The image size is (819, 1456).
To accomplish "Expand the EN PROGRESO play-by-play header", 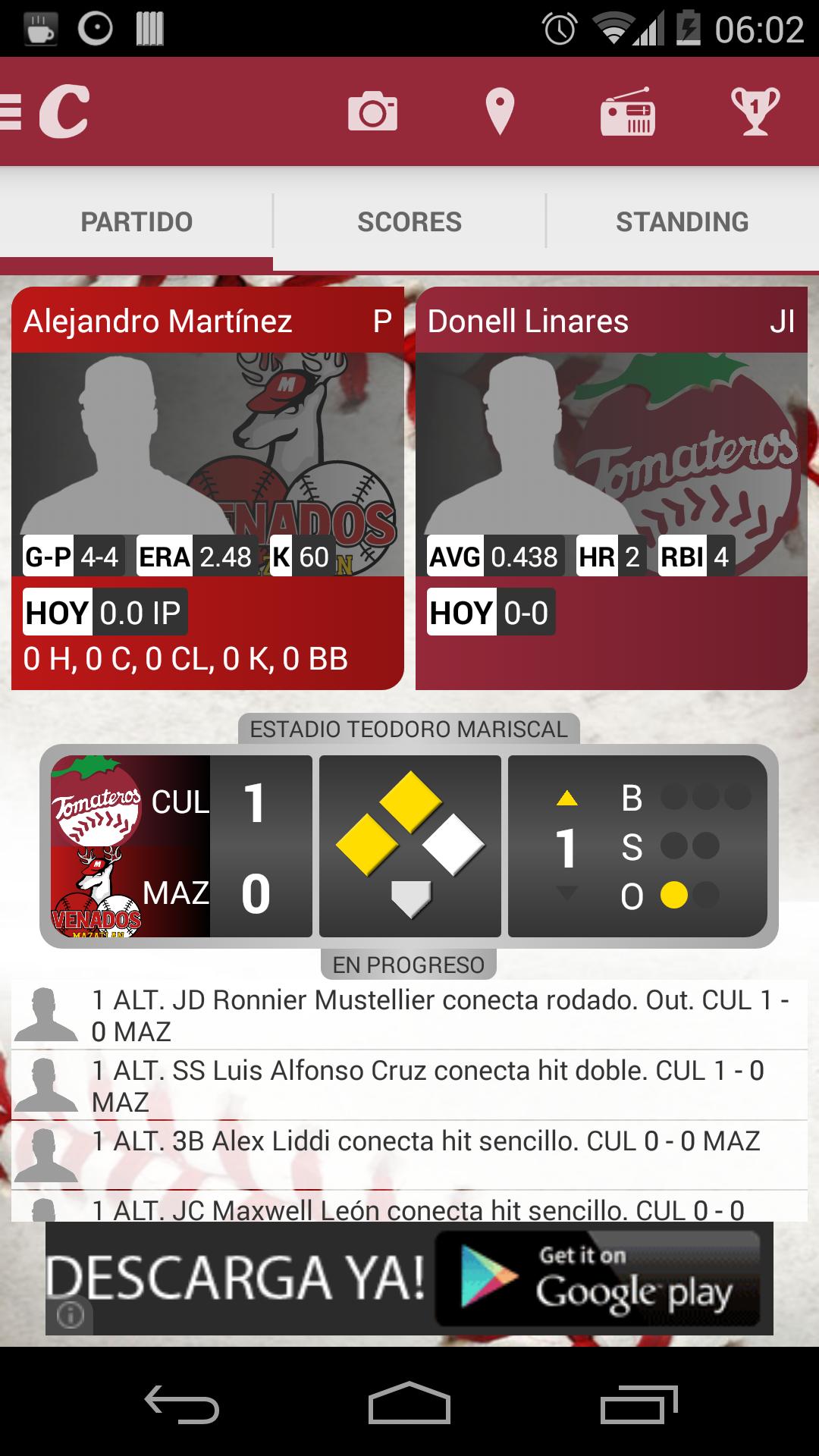I will (x=409, y=965).
